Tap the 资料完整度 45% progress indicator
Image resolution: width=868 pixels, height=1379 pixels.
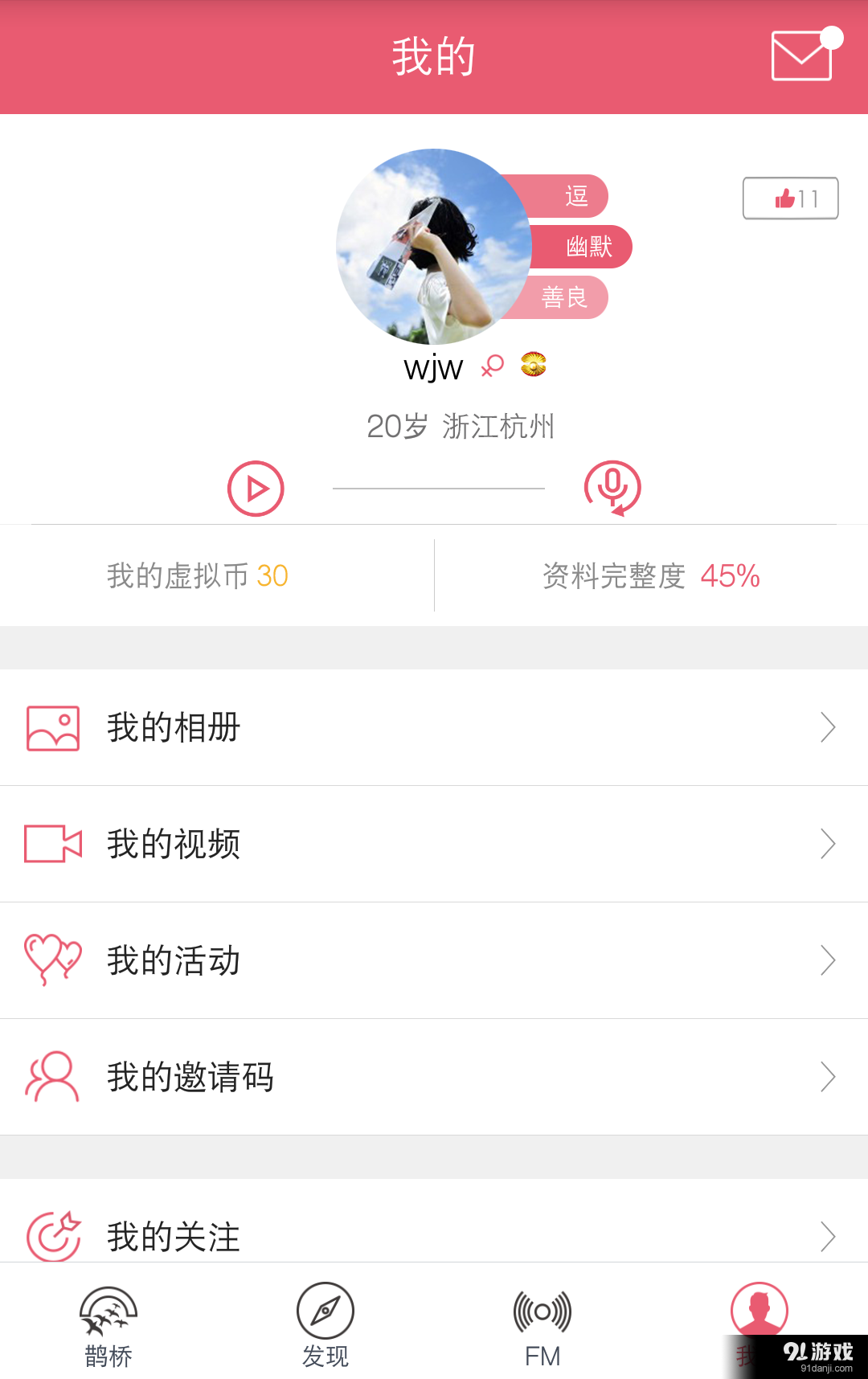651,575
